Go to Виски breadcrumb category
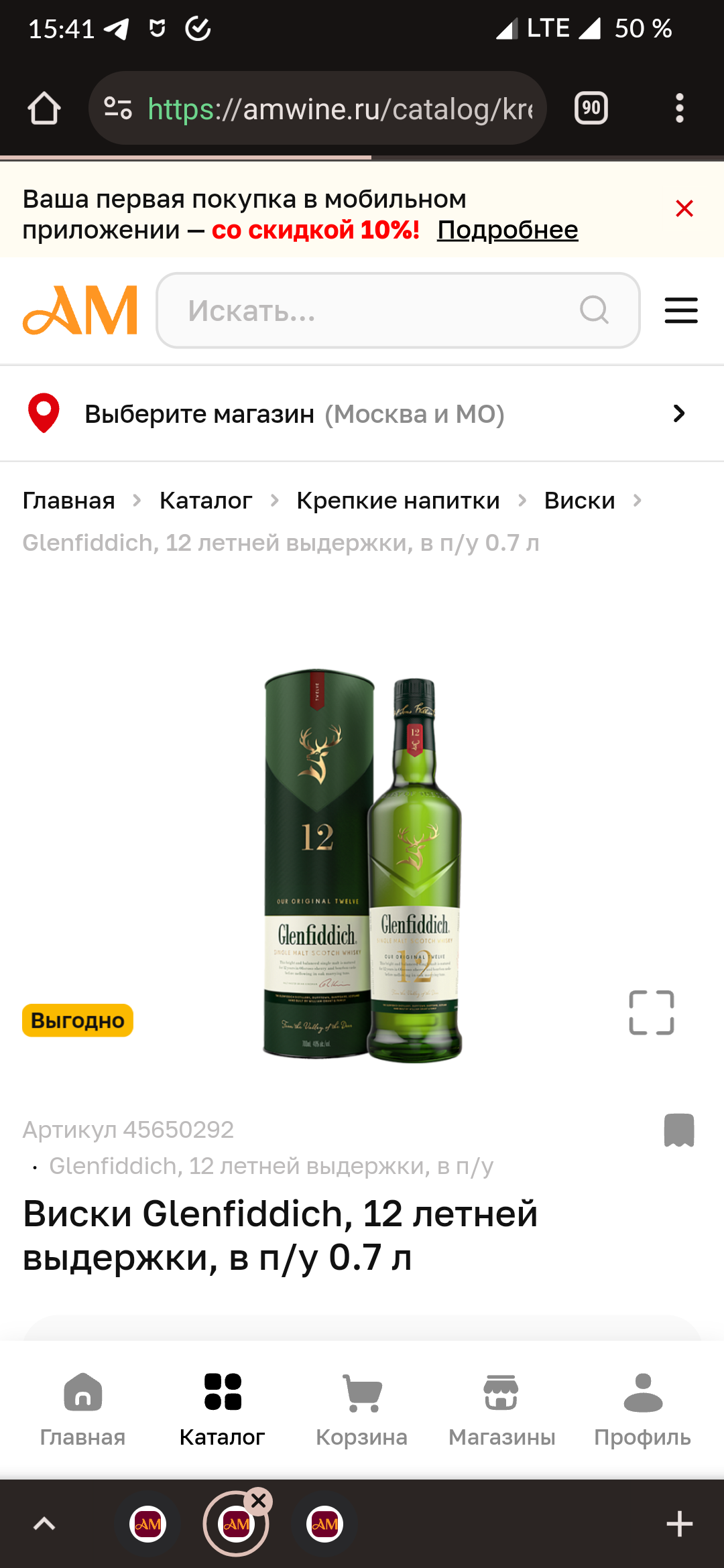724x1568 pixels. tap(579, 501)
